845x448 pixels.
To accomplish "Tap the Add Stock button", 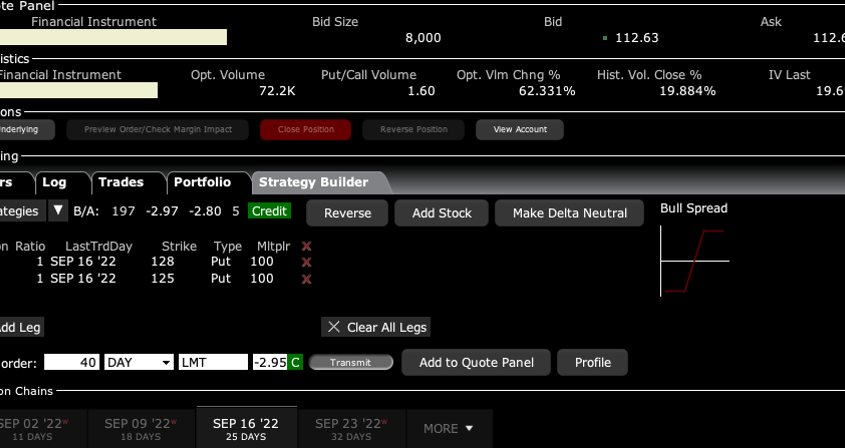I will [x=441, y=213].
